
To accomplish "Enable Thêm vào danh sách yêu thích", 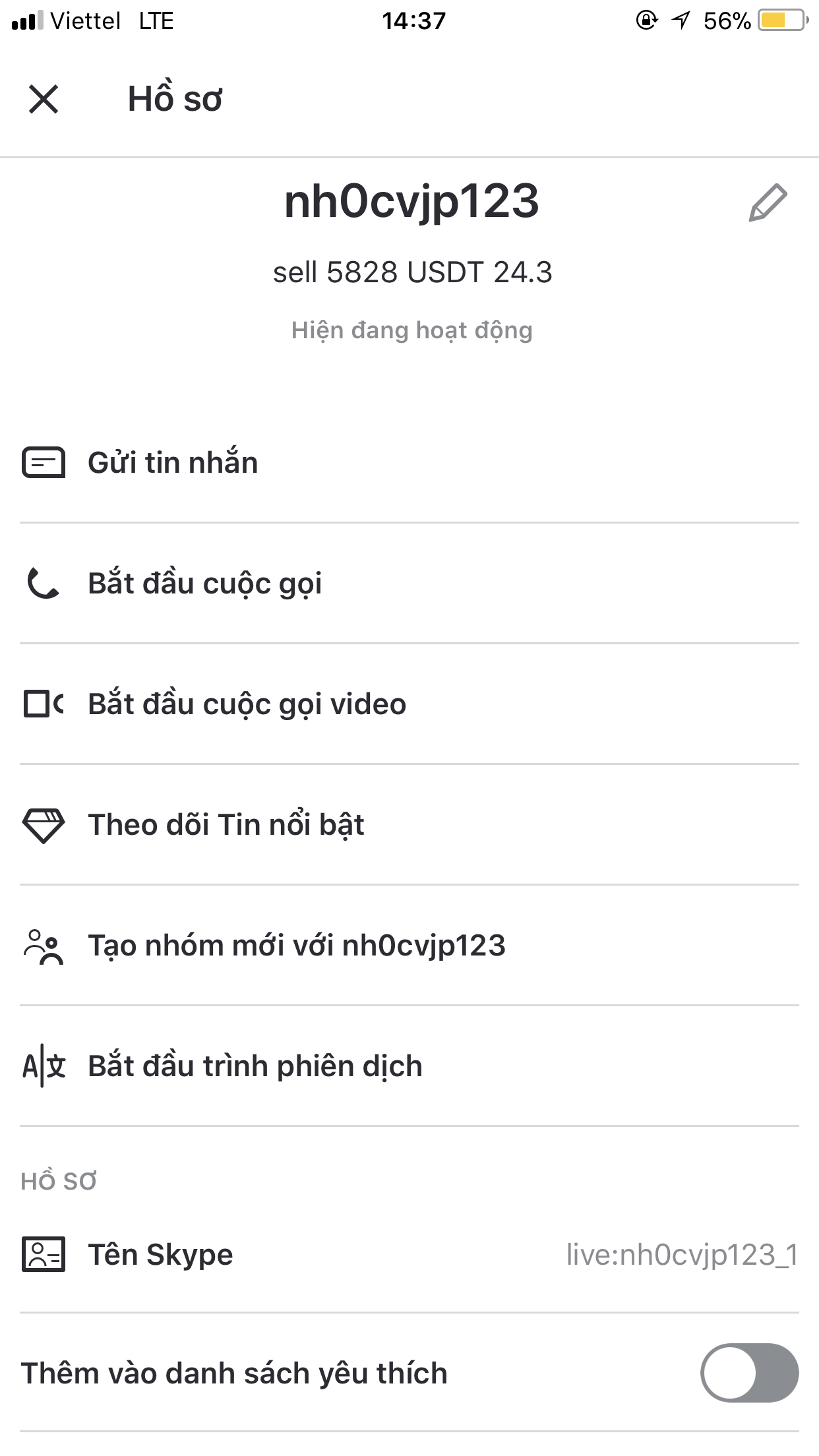I will 749,1373.
